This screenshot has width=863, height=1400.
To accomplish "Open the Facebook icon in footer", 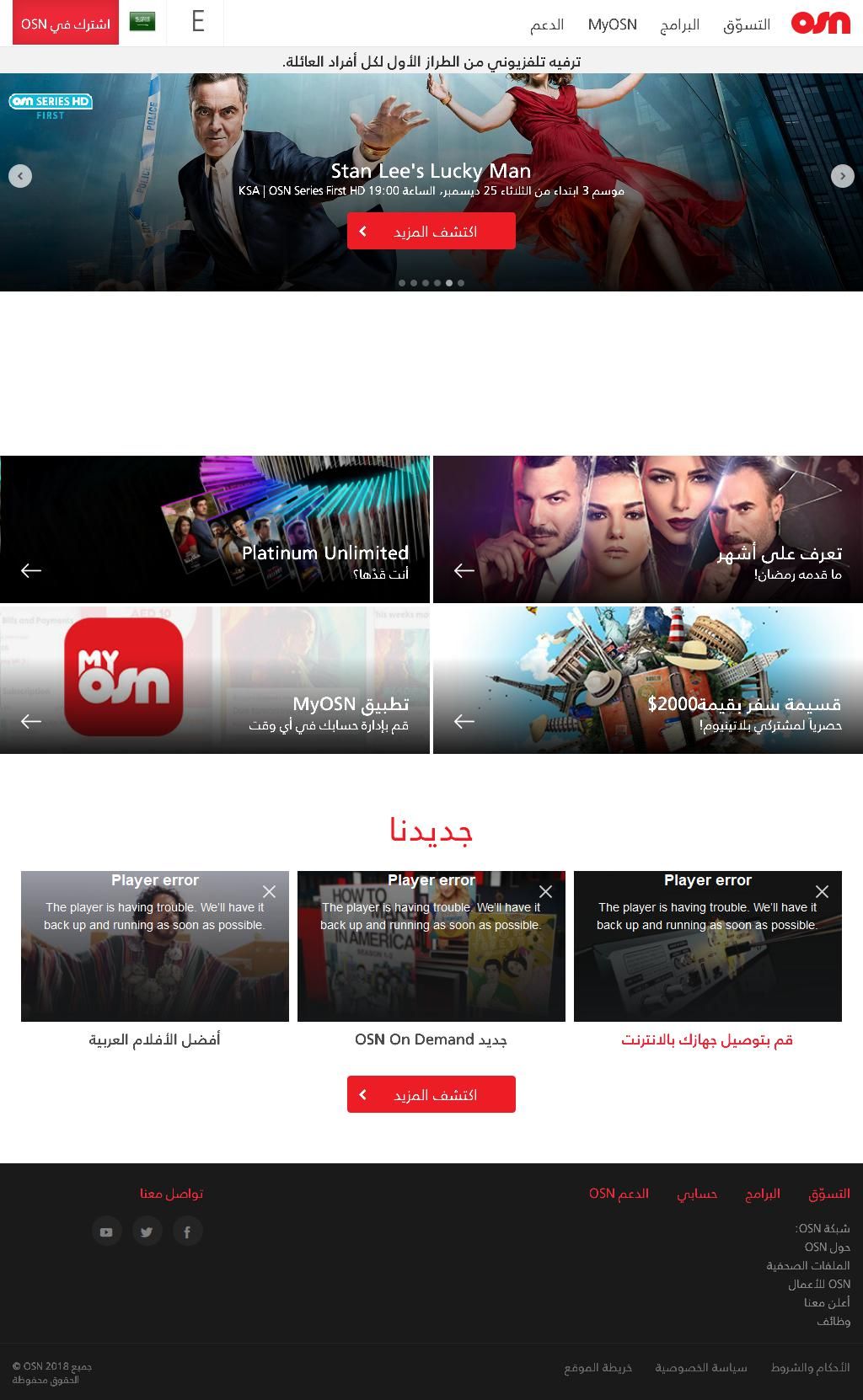I will [x=187, y=1232].
